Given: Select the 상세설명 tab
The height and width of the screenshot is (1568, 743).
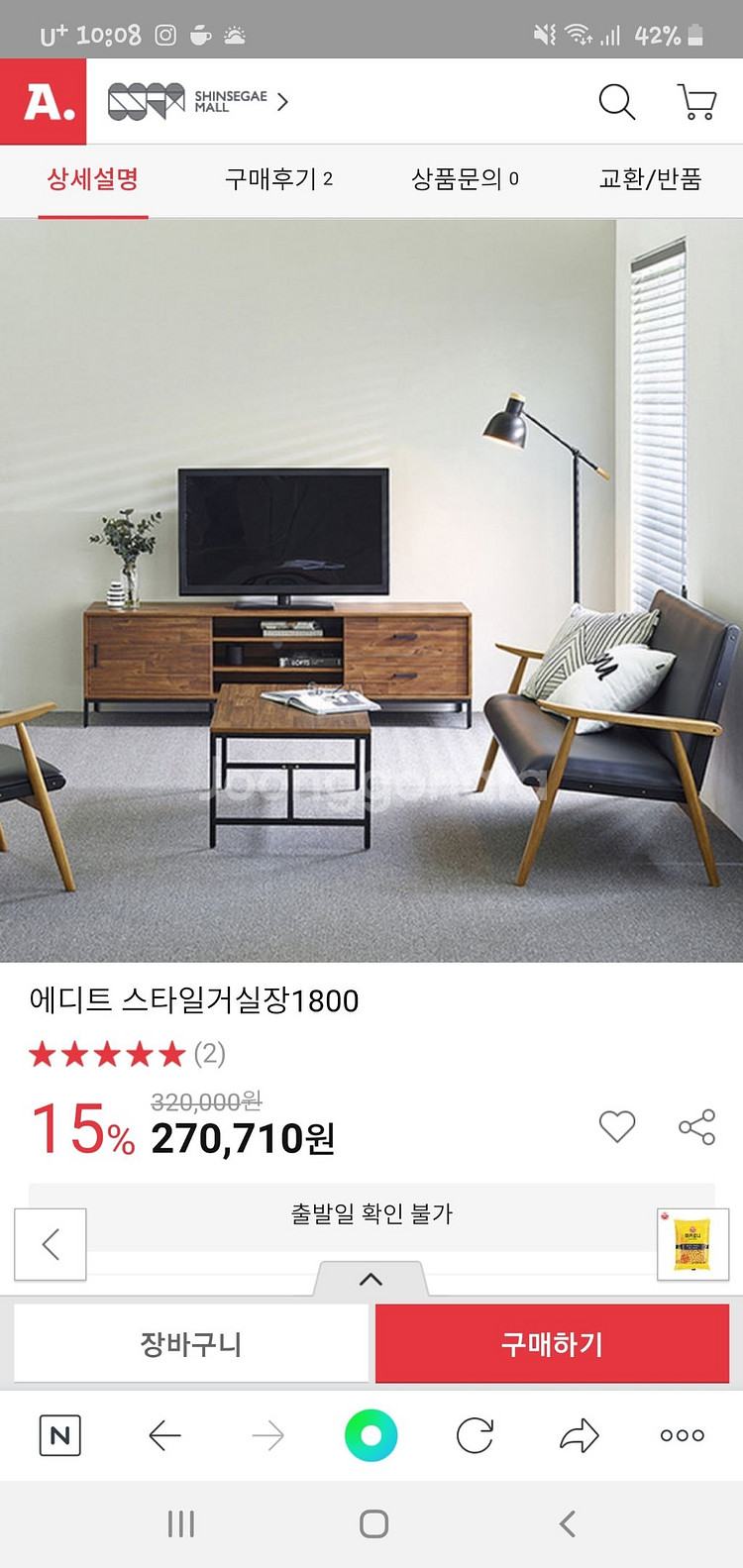Looking at the screenshot, I should (x=93, y=179).
